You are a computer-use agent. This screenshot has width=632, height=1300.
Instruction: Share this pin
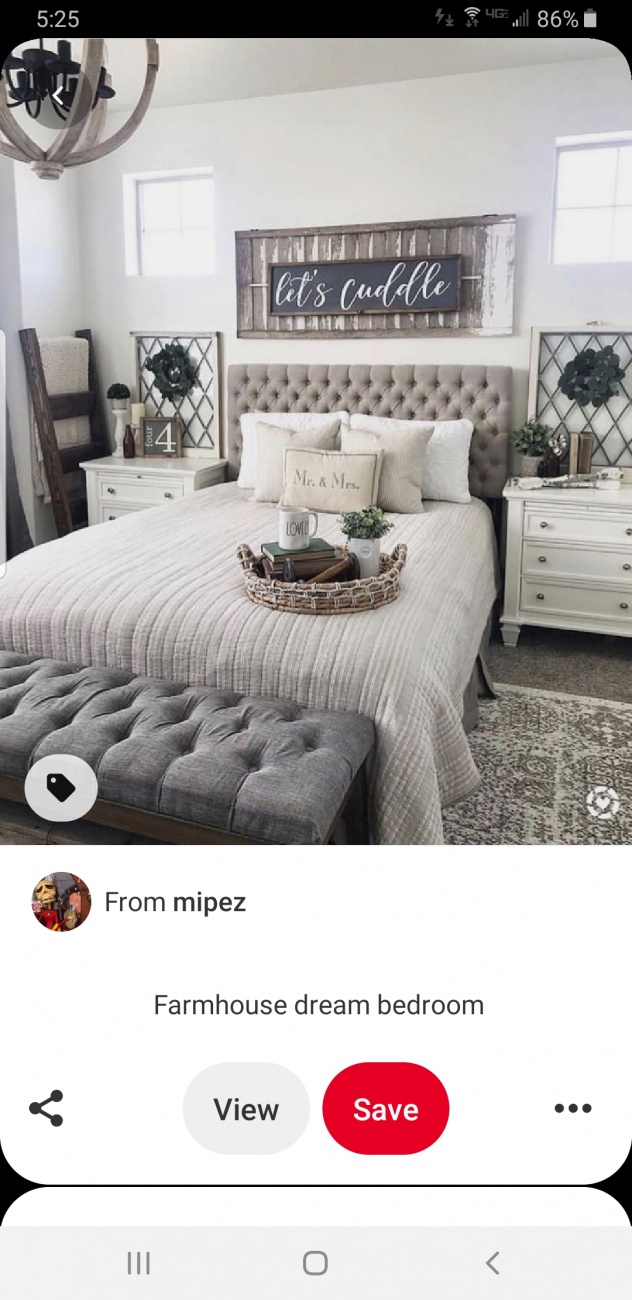point(46,1108)
